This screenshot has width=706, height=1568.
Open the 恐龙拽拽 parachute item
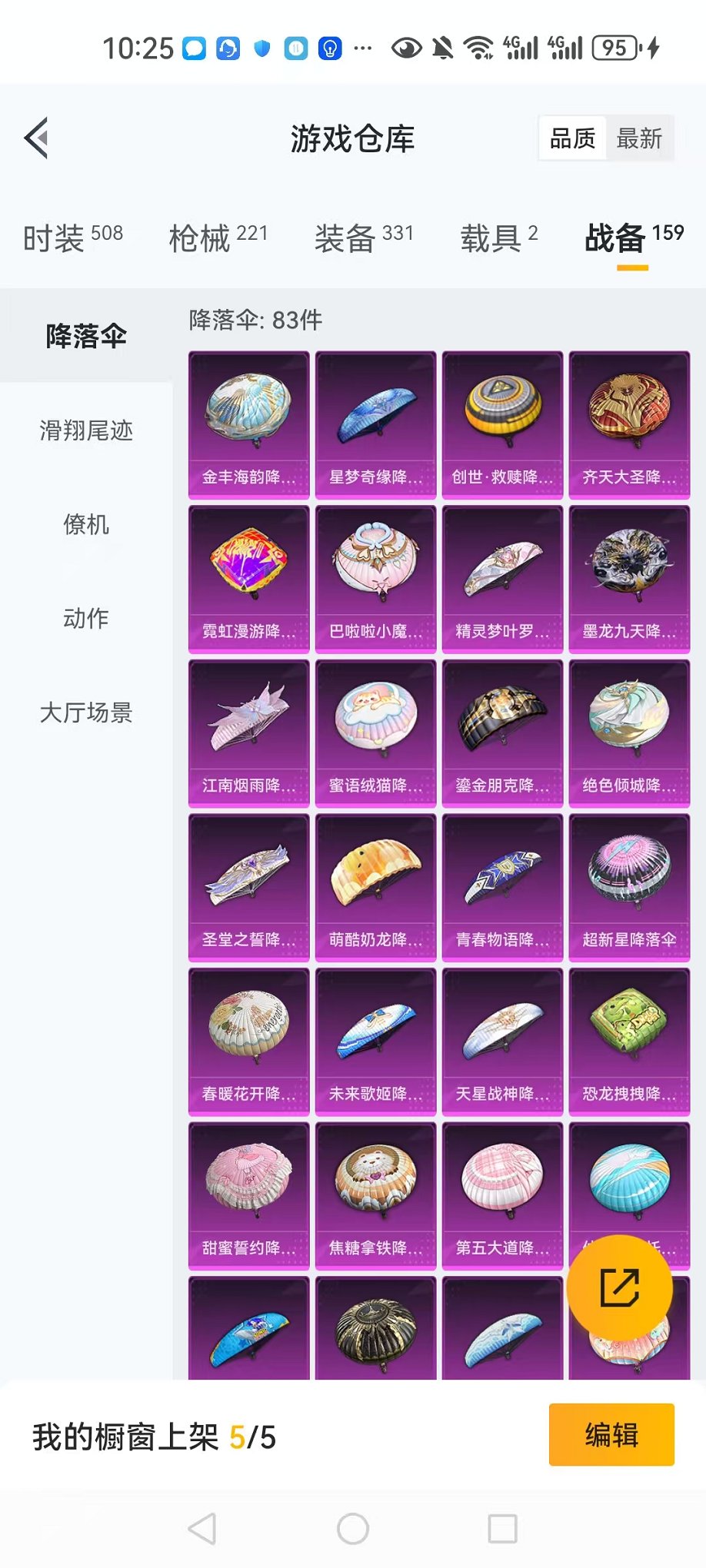coord(629,1042)
